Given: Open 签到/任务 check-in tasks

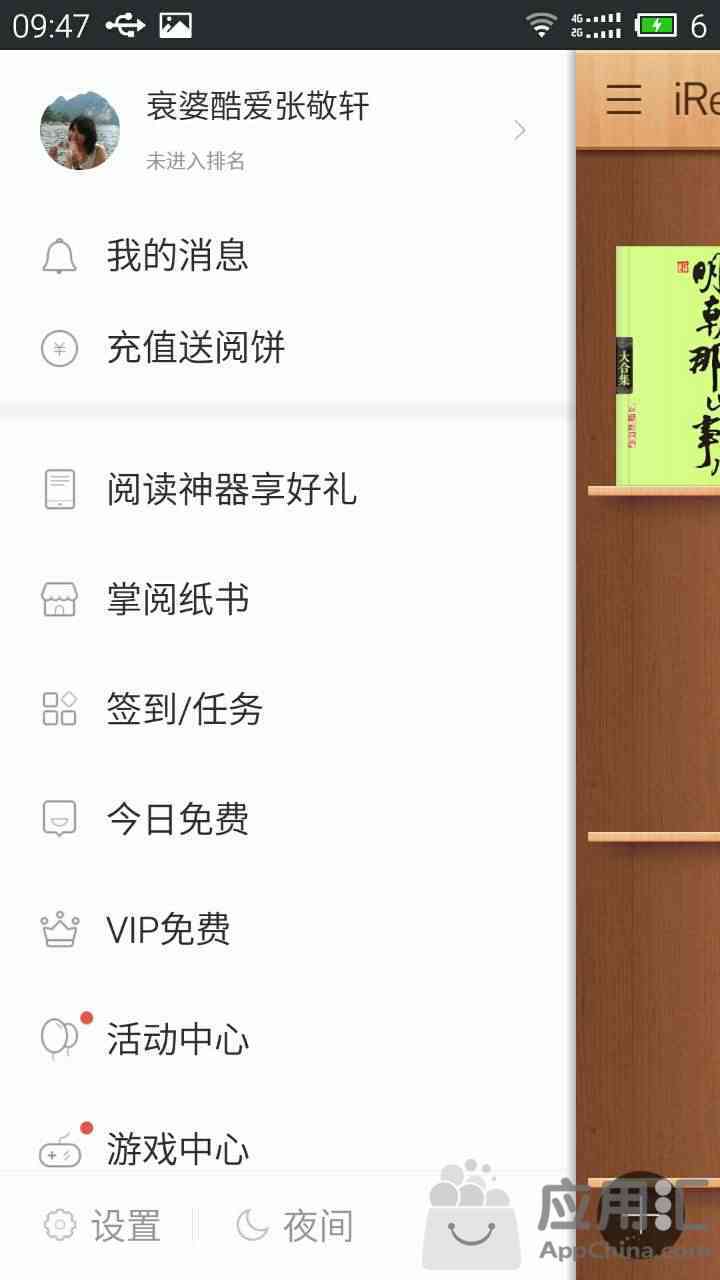Looking at the screenshot, I should pyautogui.click(x=287, y=710).
